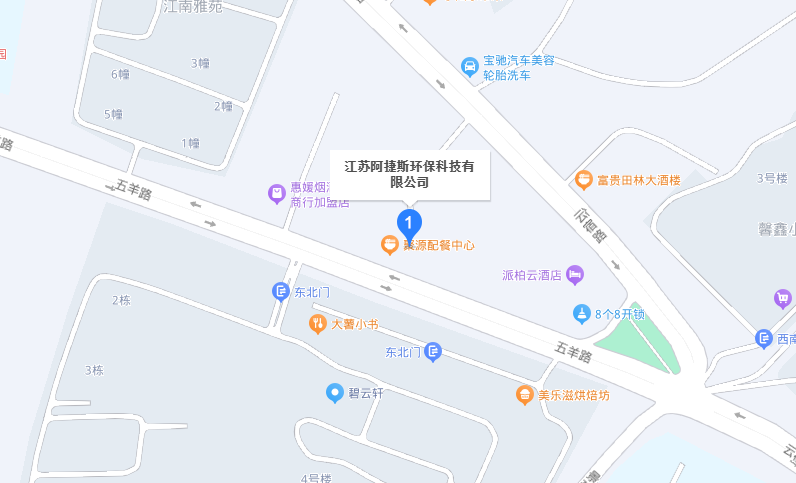Select the 富贵田林大酒楼 restaurant pin

click(584, 180)
